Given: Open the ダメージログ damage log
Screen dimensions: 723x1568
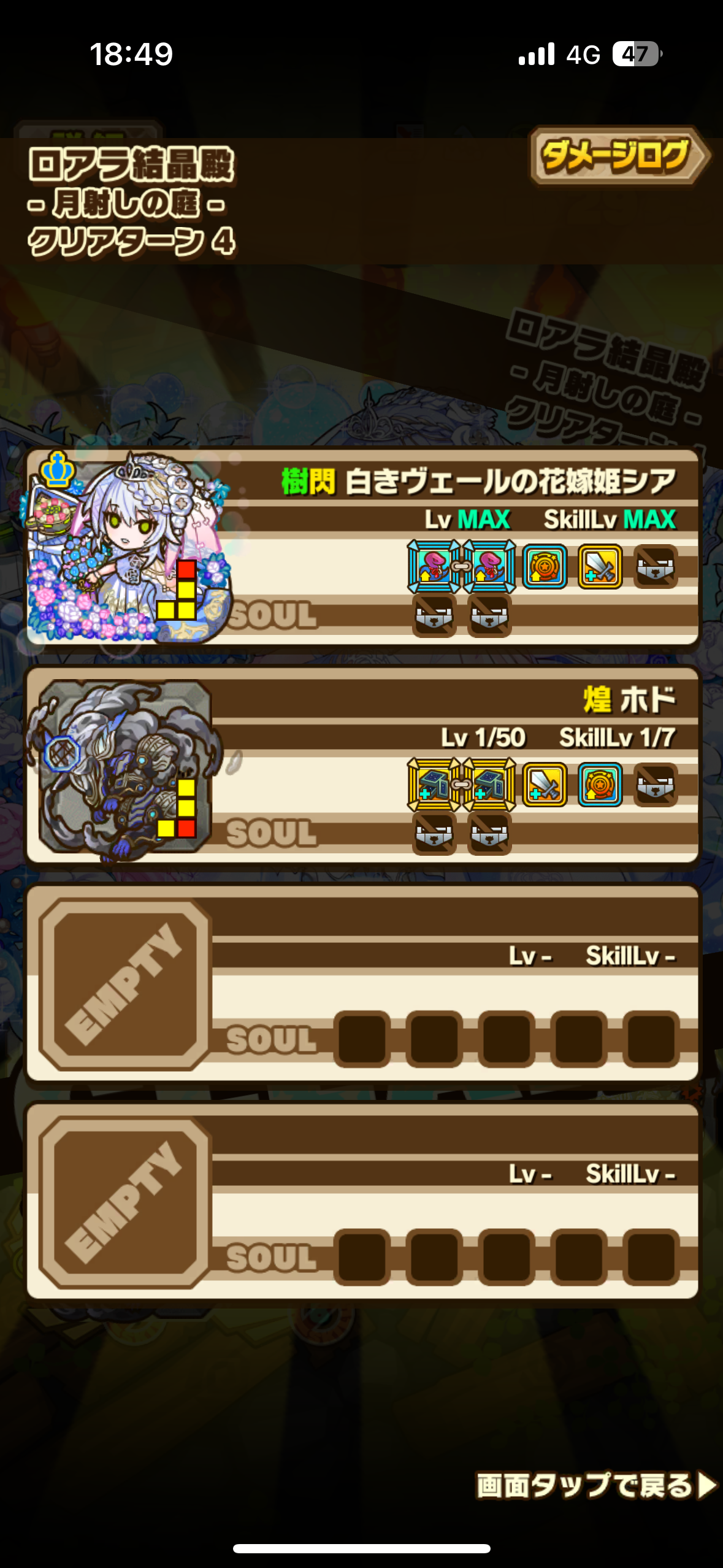Looking at the screenshot, I should coord(619,156).
